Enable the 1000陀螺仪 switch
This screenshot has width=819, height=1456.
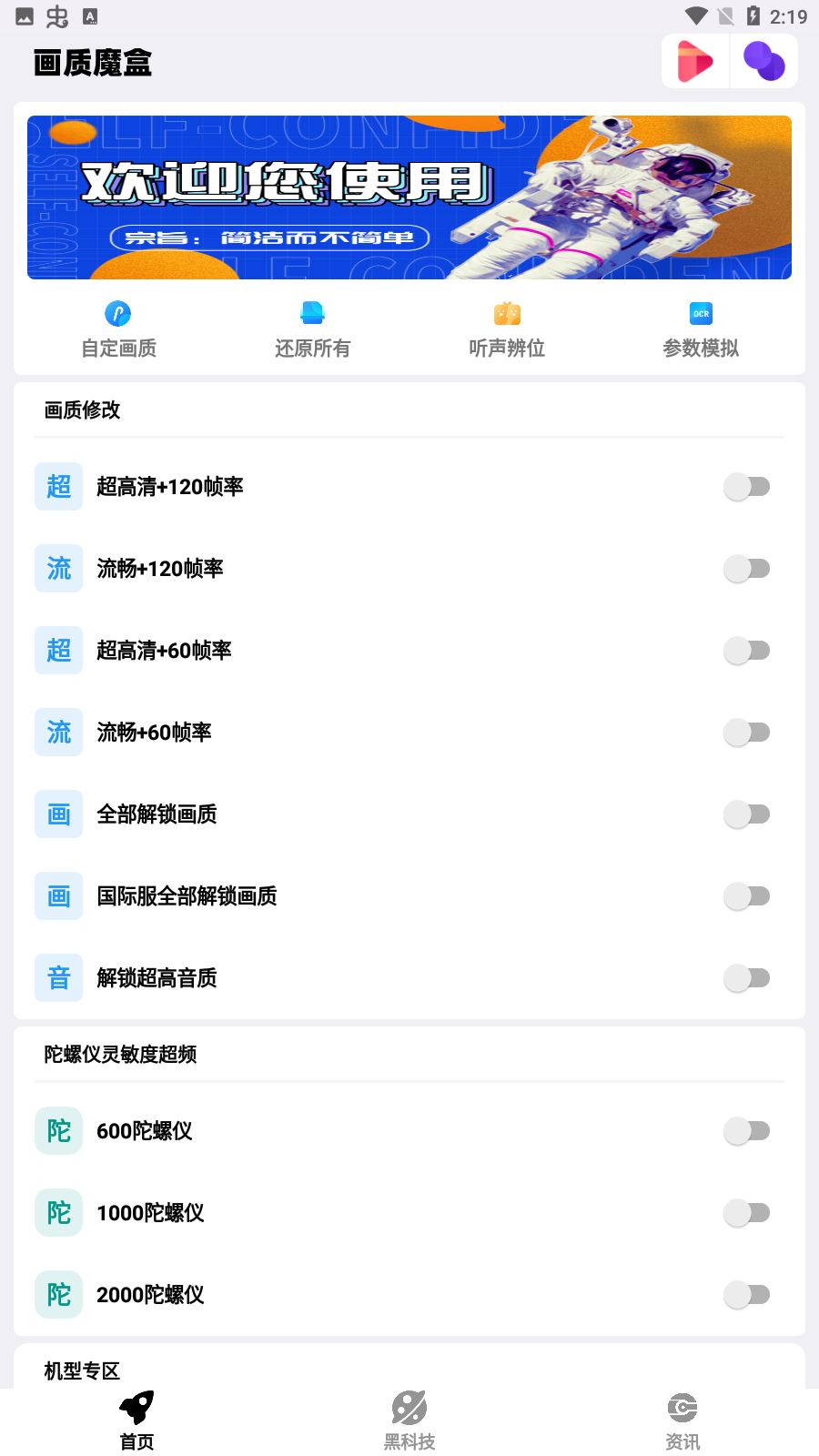point(747,1212)
